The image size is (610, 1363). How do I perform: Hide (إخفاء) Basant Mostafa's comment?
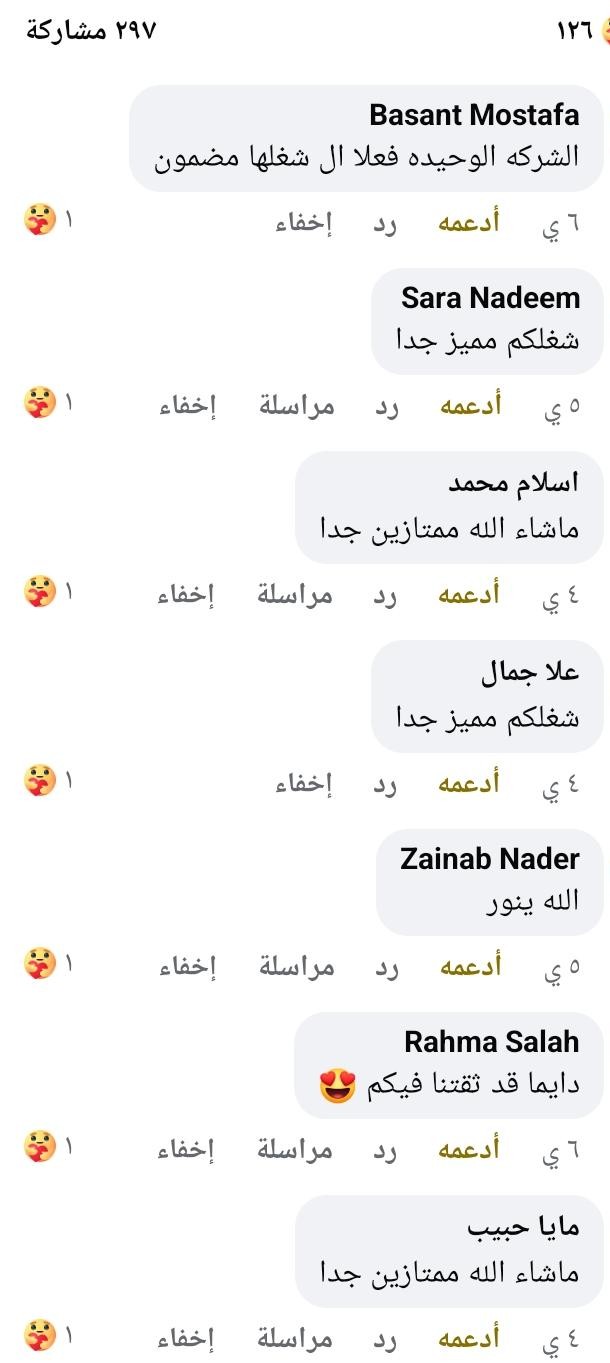pyautogui.click(x=303, y=223)
